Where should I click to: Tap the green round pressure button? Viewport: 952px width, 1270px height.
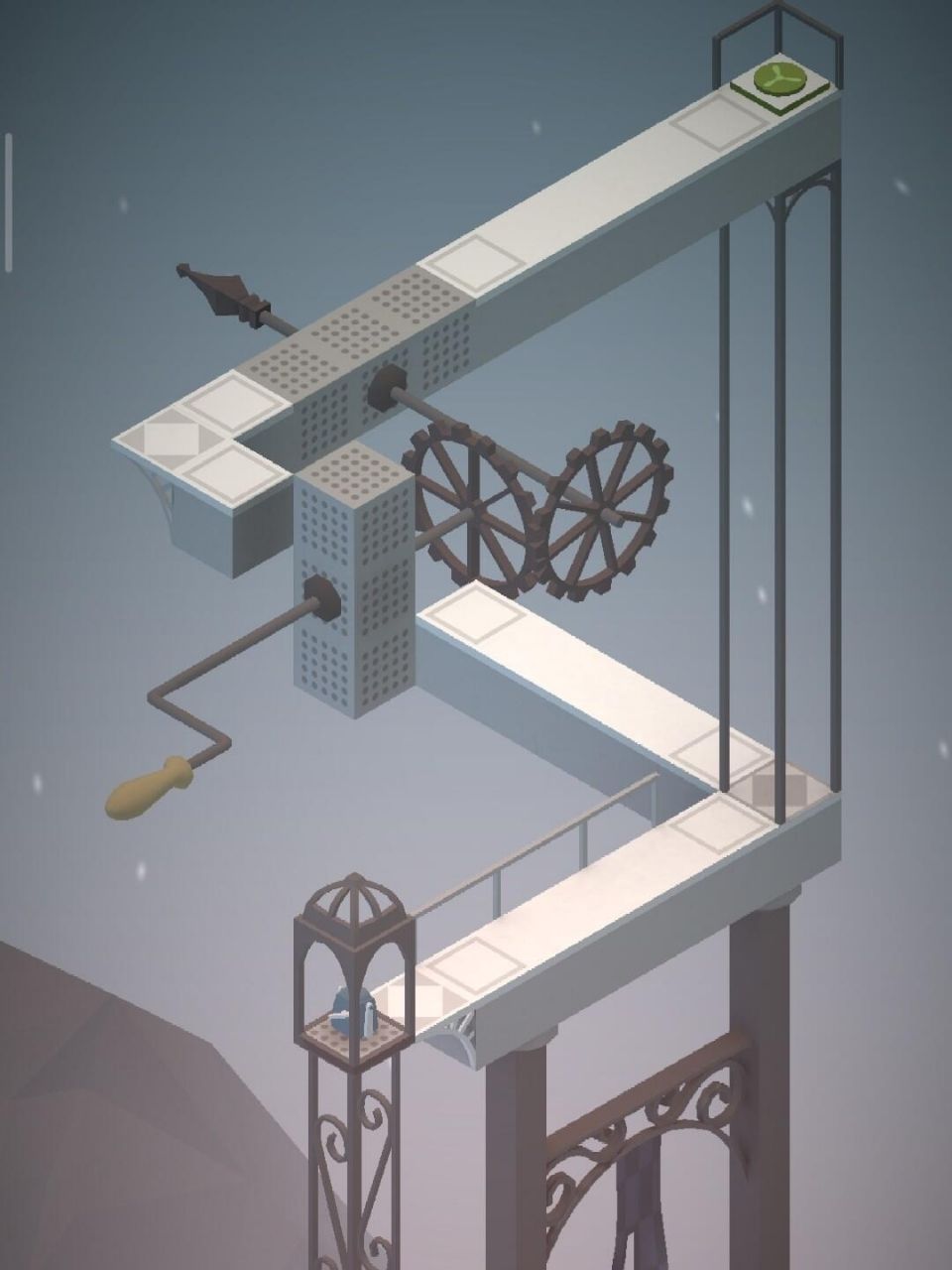tap(779, 77)
